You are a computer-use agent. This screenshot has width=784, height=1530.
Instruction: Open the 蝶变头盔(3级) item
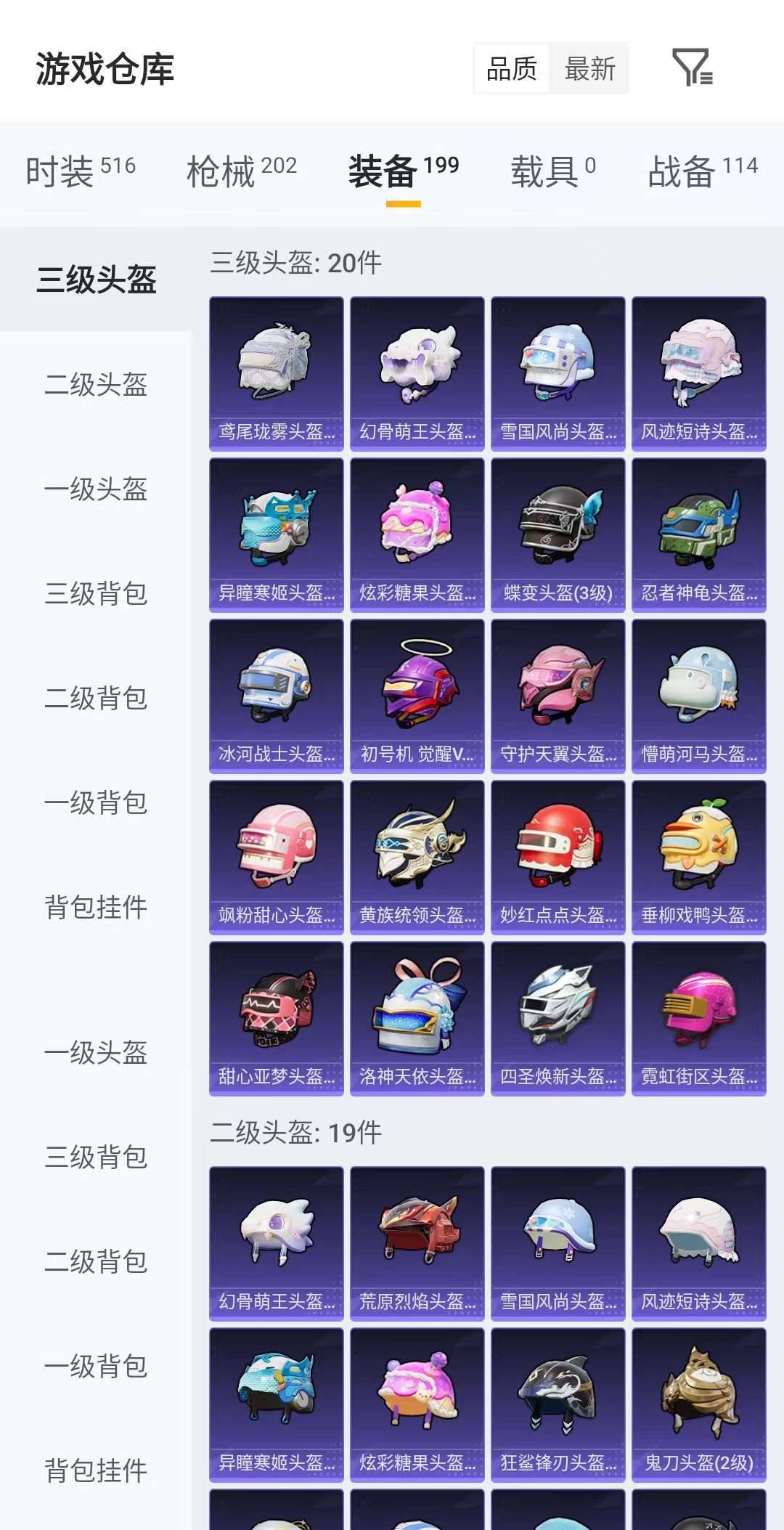coord(558,532)
